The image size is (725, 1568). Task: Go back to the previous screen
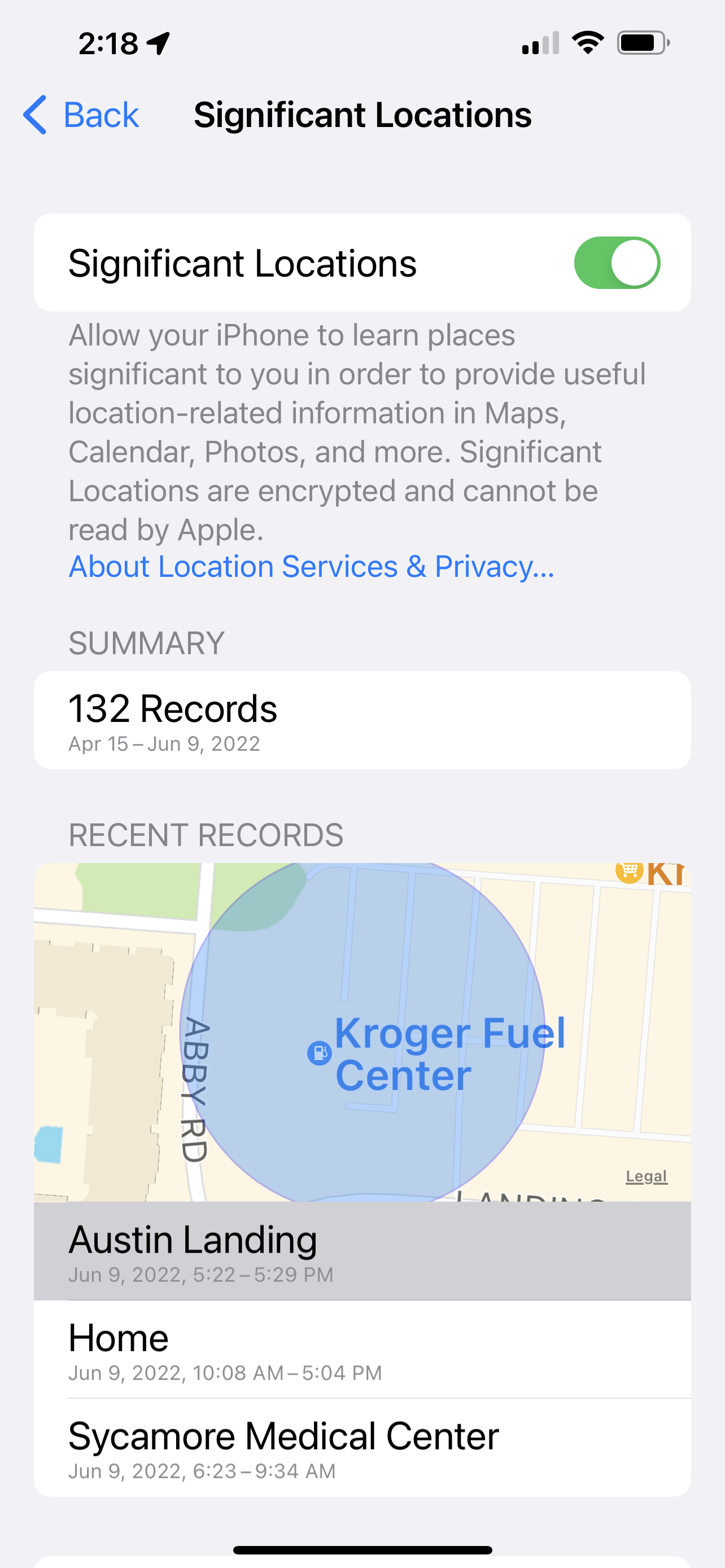(81, 115)
